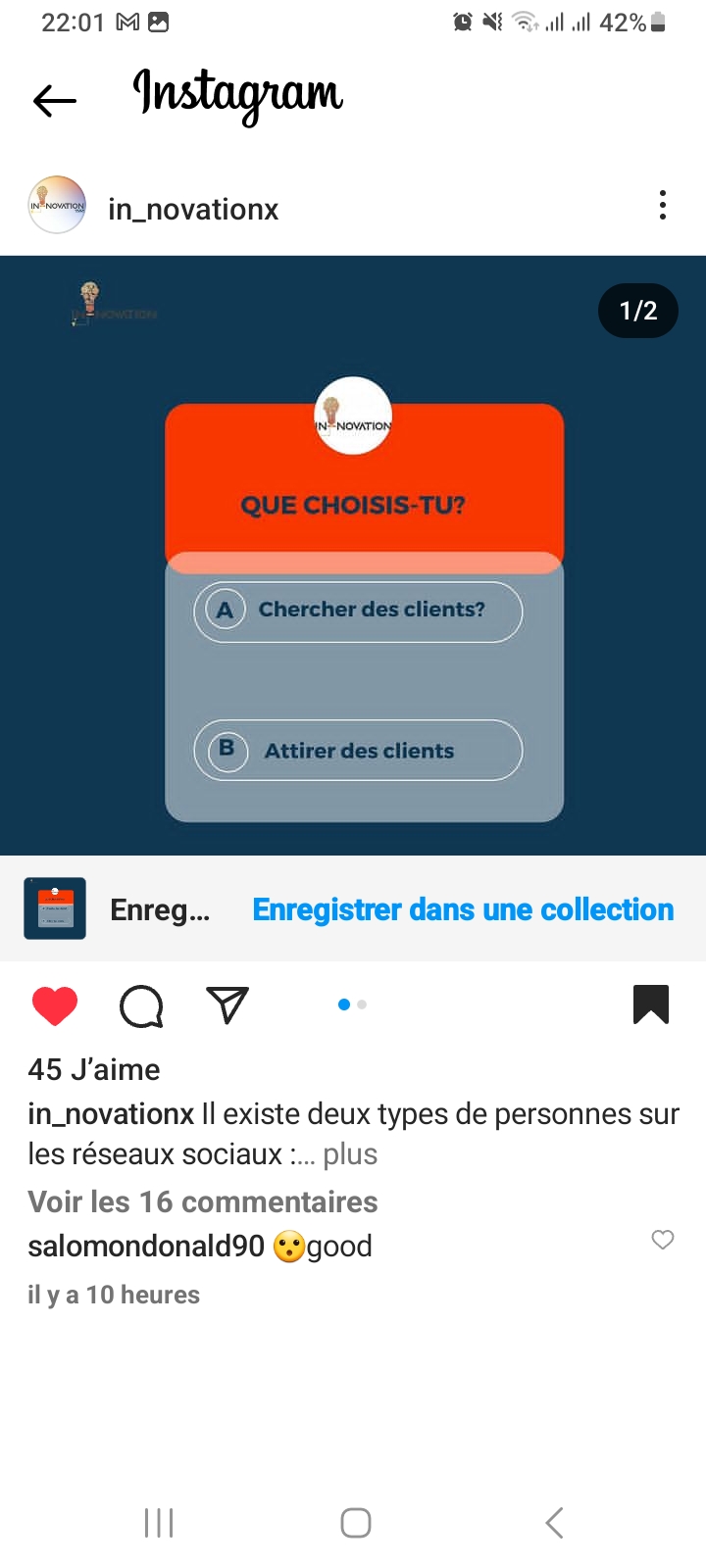Open the post's three-dot options menu
This screenshot has height=1568, width=706.
click(x=663, y=205)
